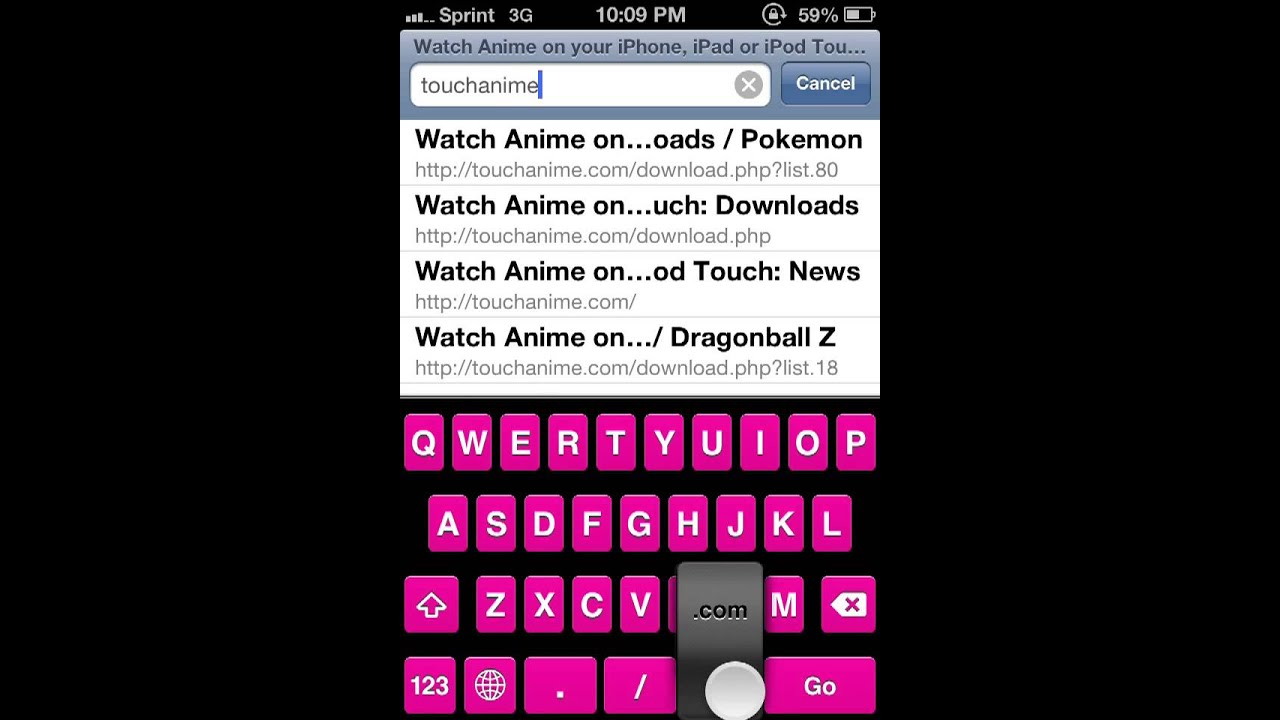
Task: Open the Dragonball Z suggestion
Action: click(638, 351)
